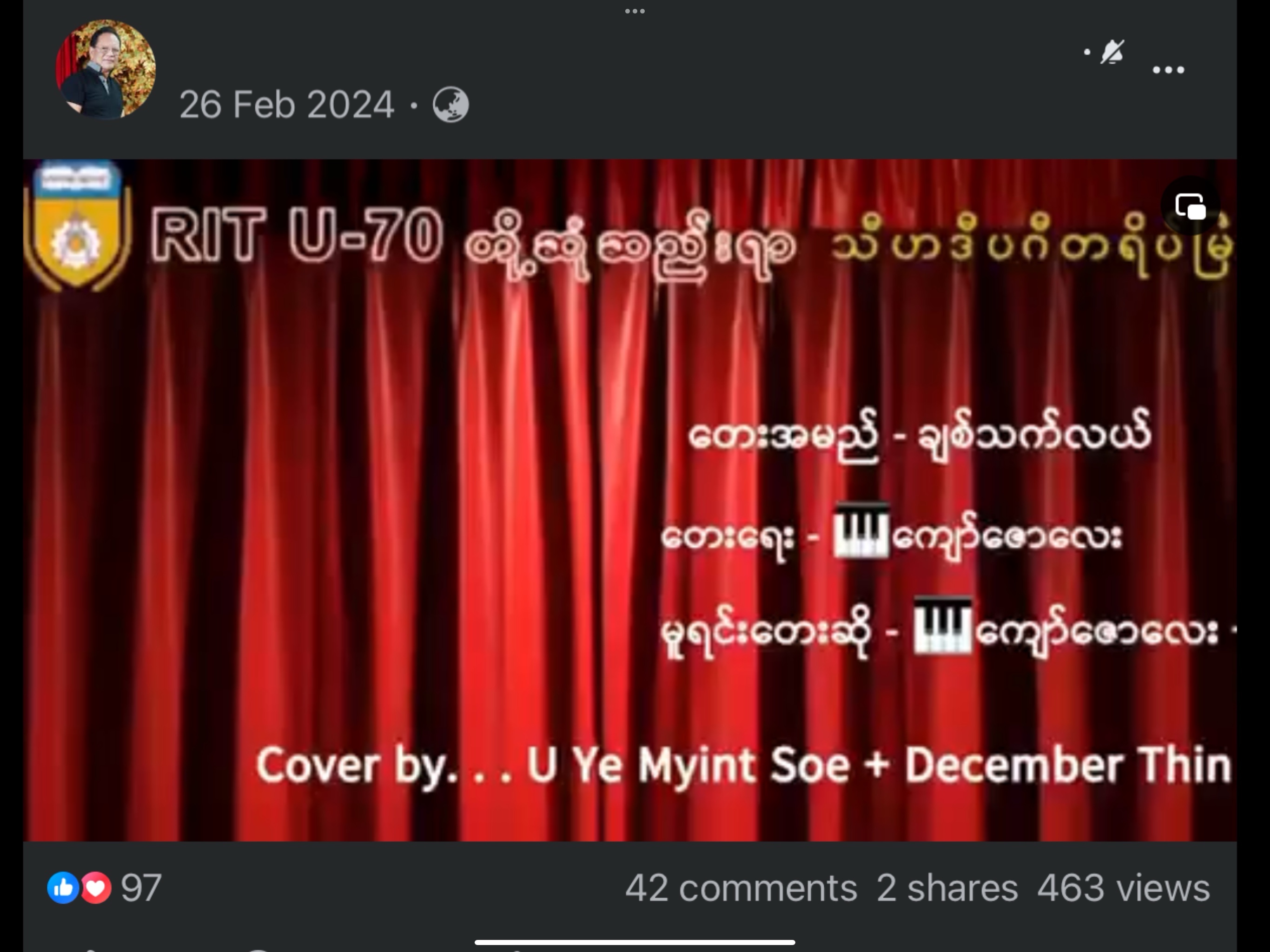The width and height of the screenshot is (1270, 952).
Task: Open the 42 comments
Action: (x=740, y=888)
